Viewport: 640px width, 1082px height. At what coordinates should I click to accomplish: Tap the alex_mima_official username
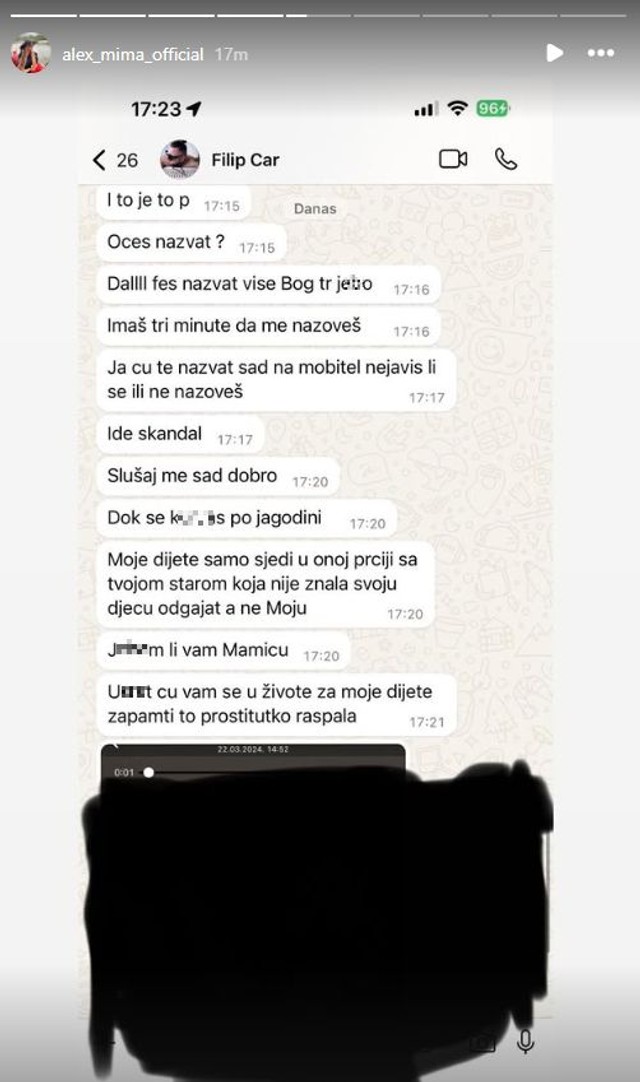click(x=132, y=55)
